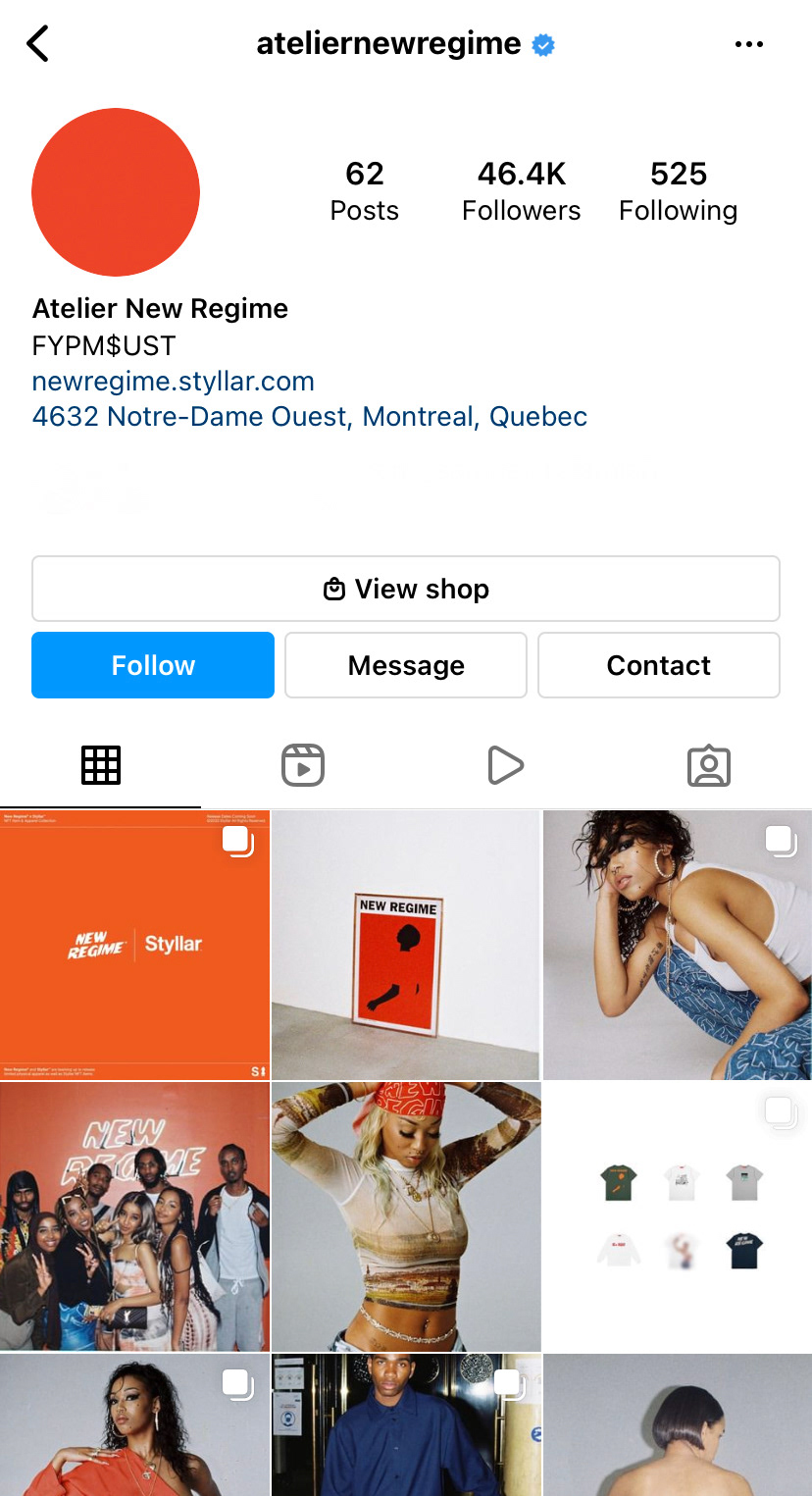
Task: Go back using the top-left arrow
Action: point(38,44)
